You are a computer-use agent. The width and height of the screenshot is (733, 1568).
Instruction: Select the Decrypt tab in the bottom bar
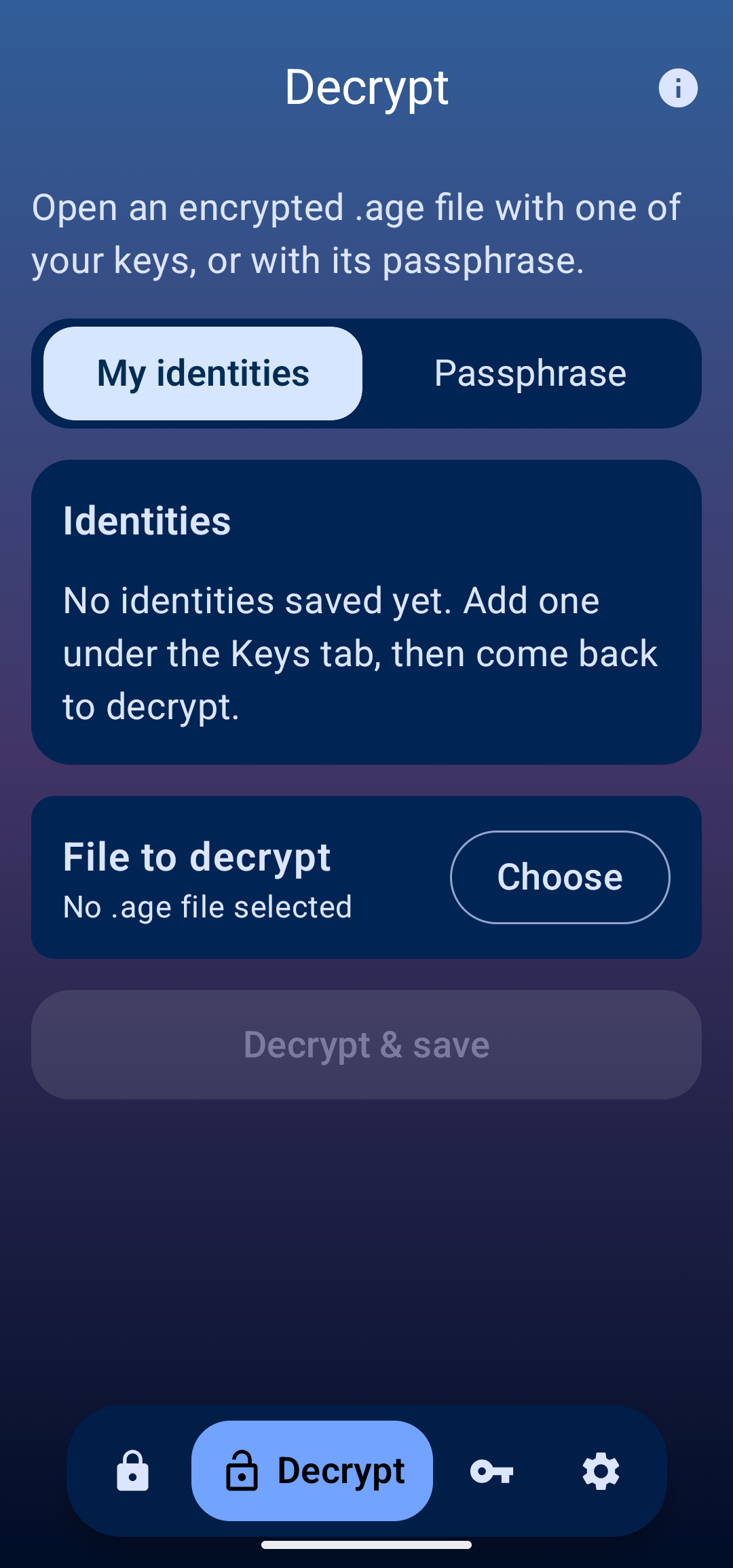312,1471
